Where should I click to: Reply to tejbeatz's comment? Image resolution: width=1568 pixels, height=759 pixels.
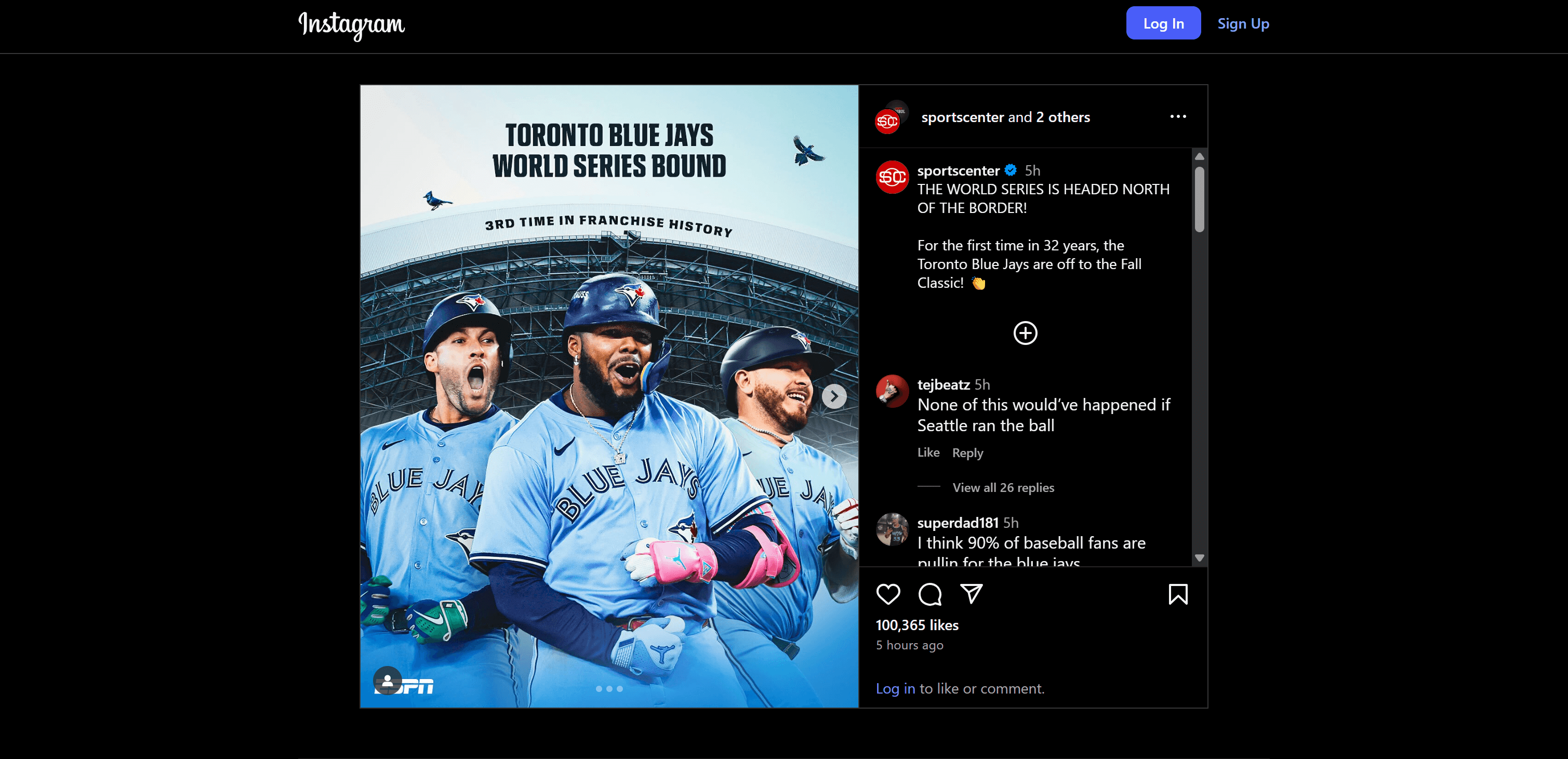point(967,453)
